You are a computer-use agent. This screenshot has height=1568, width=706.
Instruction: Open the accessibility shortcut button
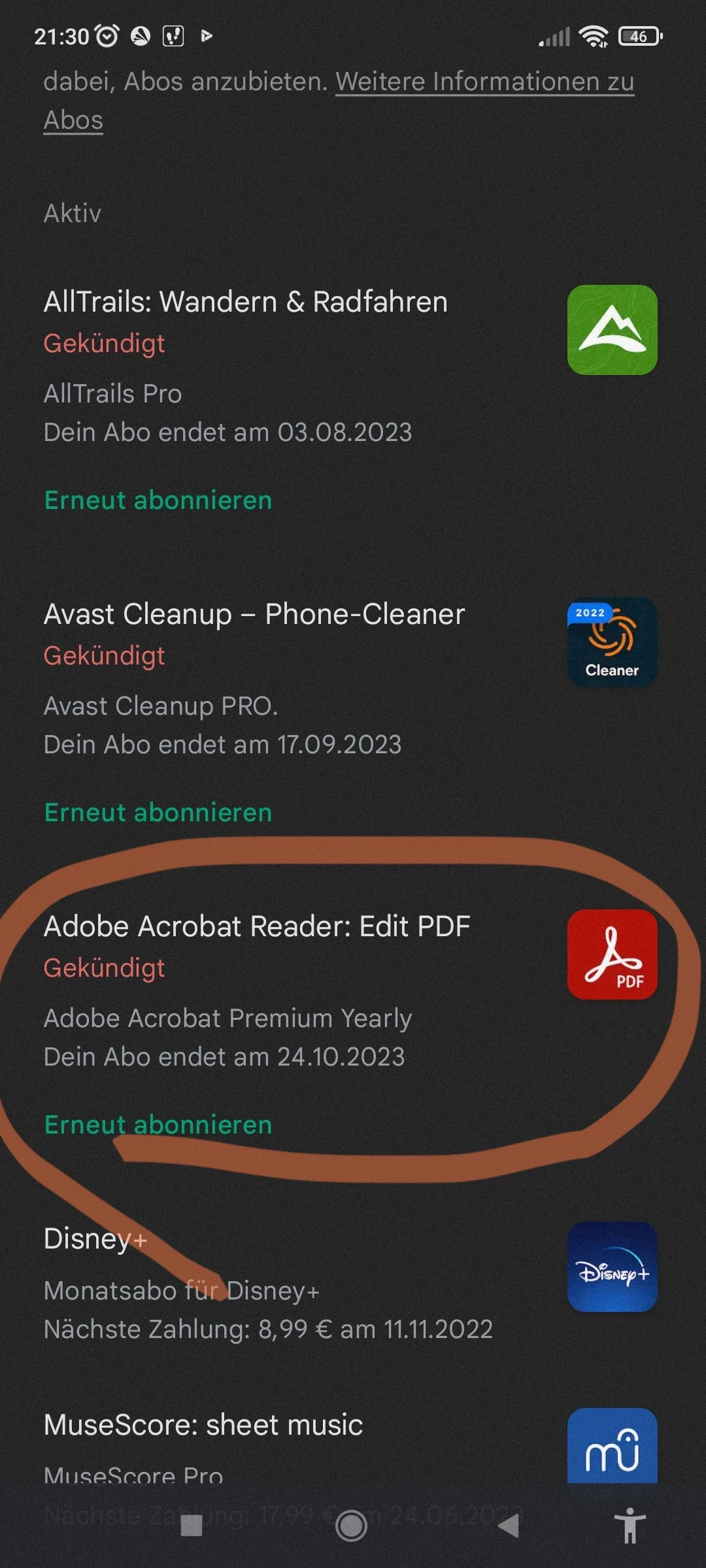(x=630, y=1526)
